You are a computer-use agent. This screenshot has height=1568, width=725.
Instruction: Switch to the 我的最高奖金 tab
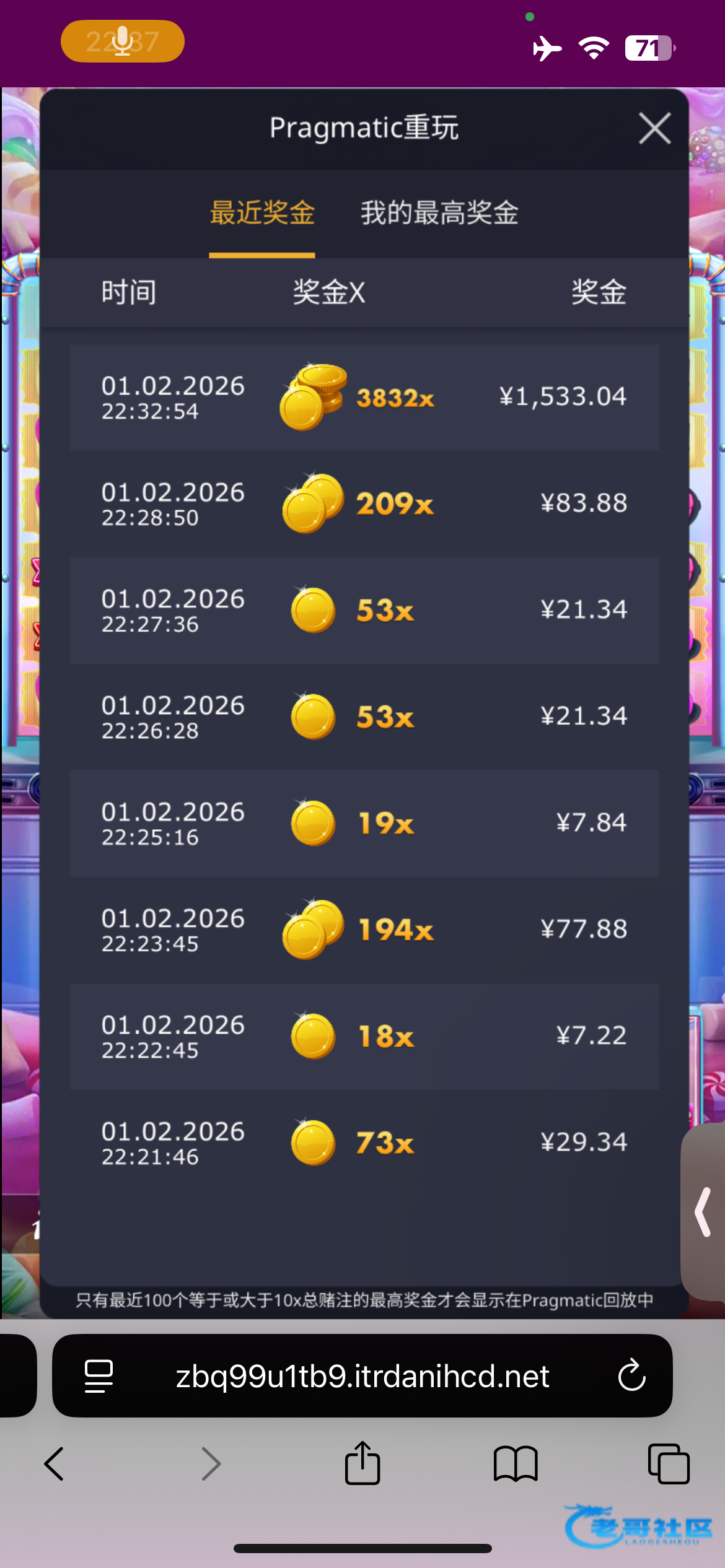click(439, 213)
